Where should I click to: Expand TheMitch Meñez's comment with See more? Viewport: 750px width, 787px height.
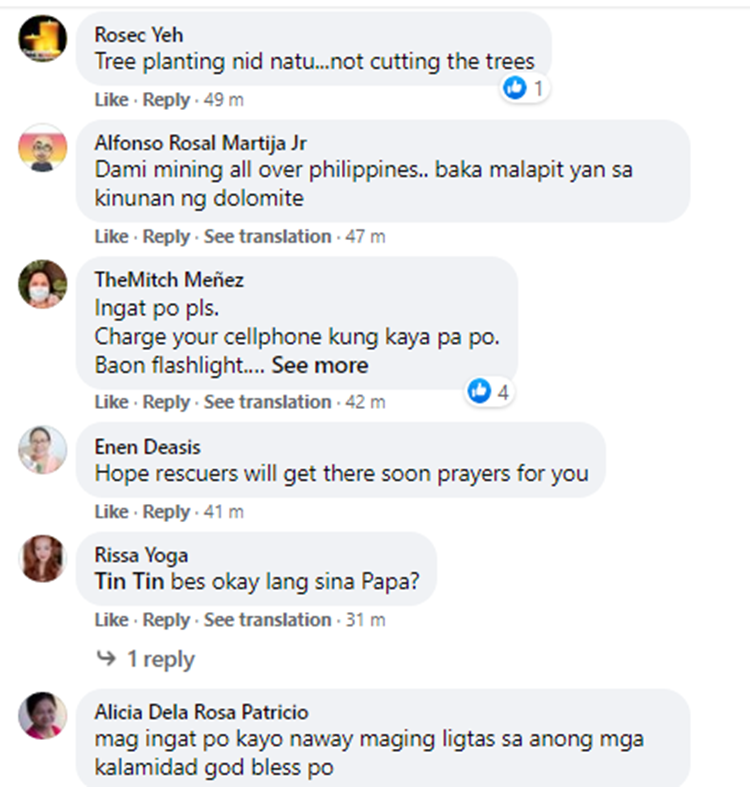(319, 366)
